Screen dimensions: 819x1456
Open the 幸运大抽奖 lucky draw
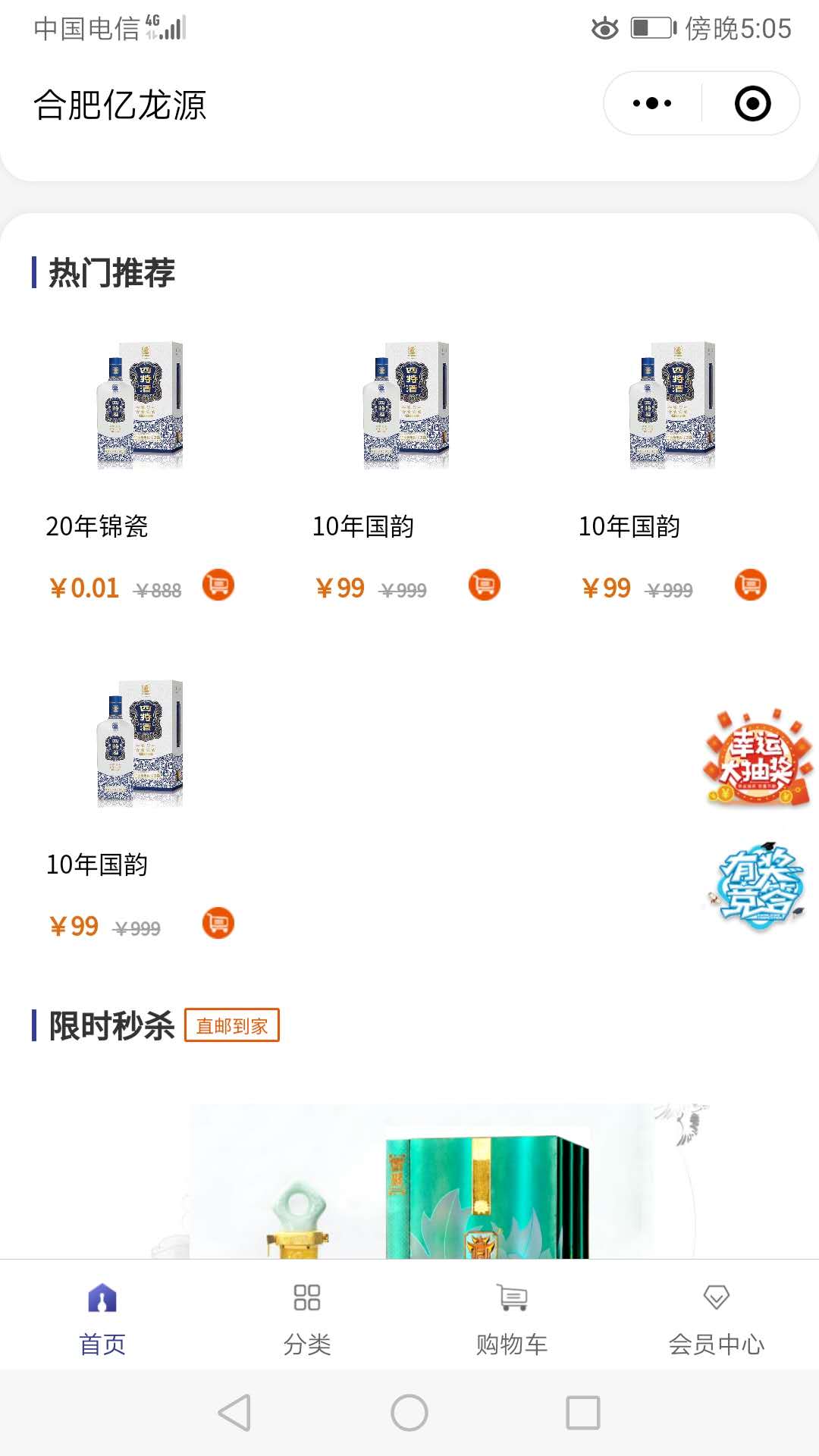(x=757, y=758)
